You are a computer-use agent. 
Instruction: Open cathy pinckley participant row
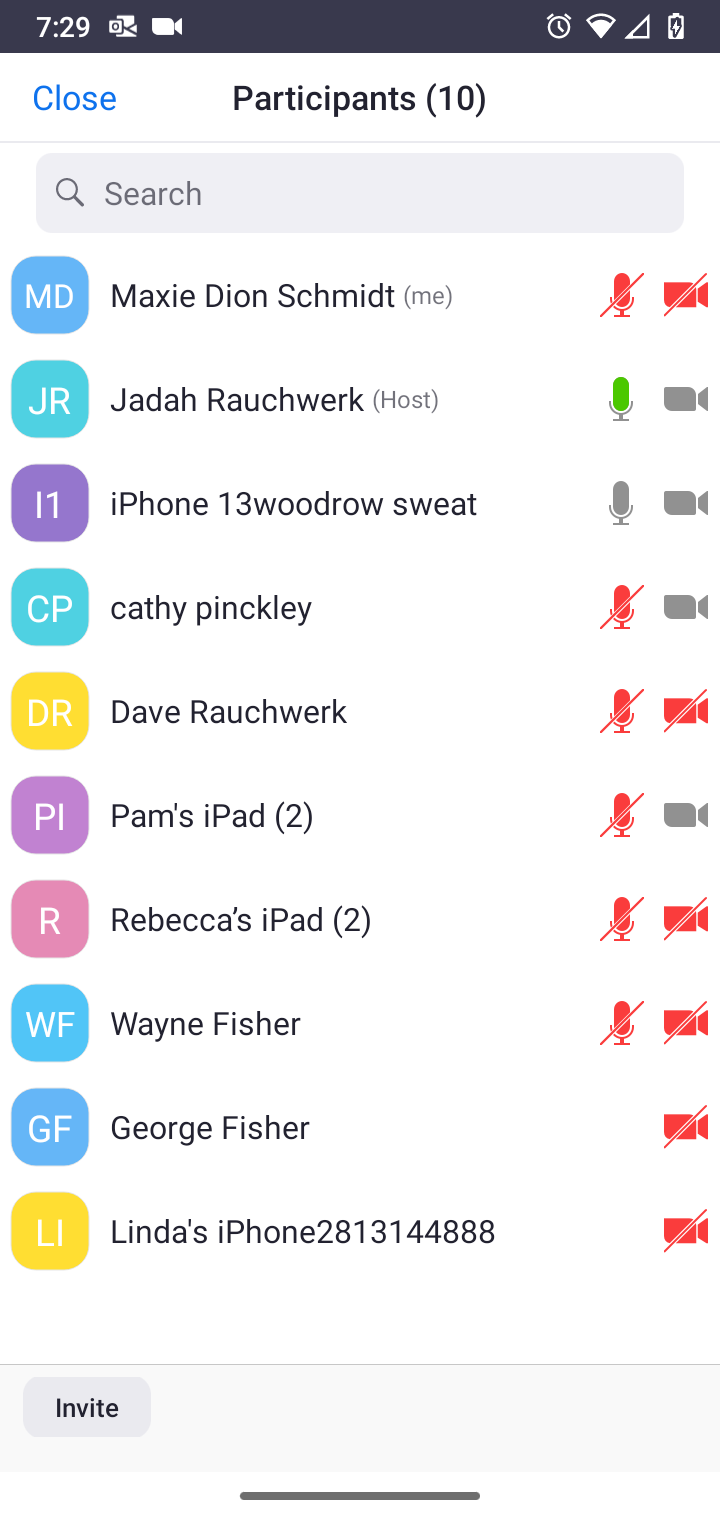[360, 607]
